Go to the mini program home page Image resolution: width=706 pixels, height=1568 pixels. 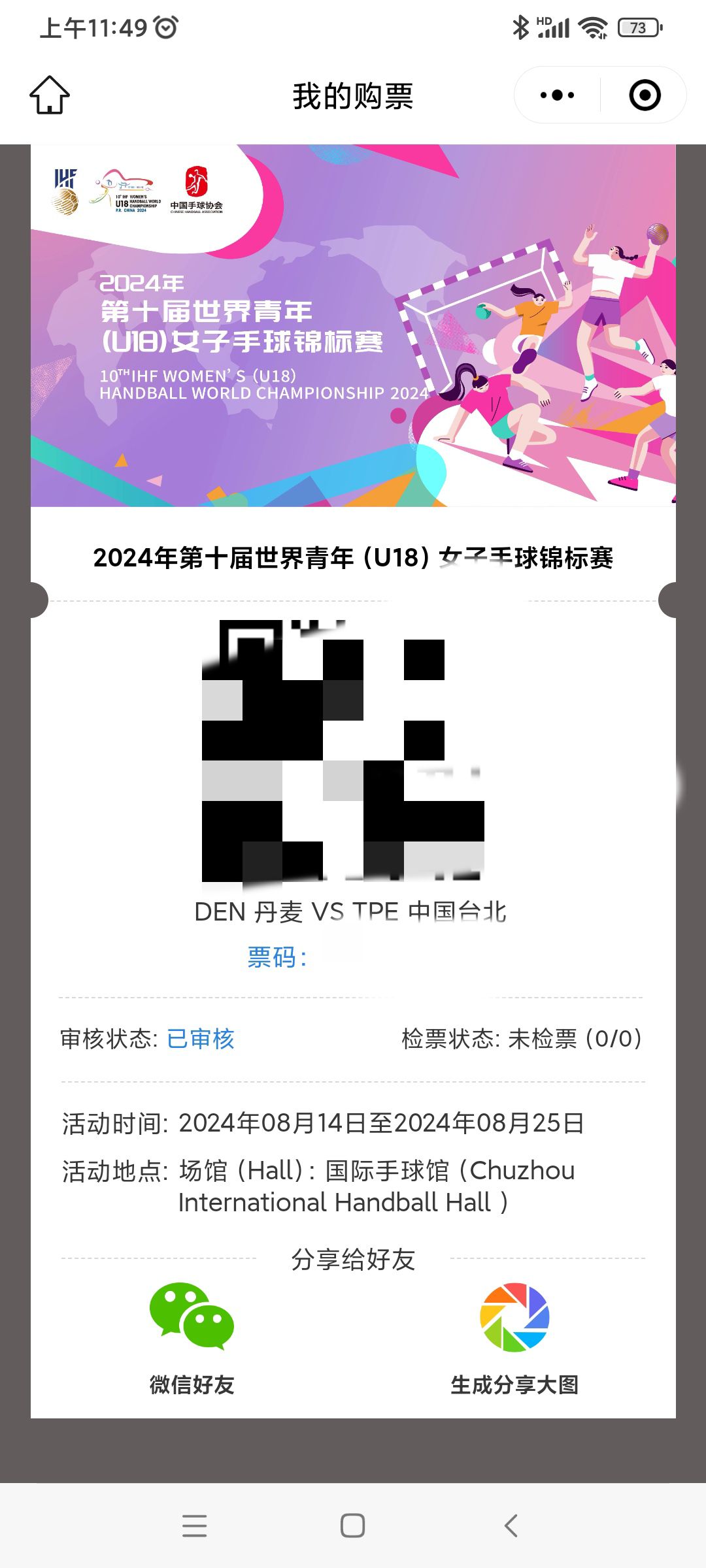click(50, 95)
